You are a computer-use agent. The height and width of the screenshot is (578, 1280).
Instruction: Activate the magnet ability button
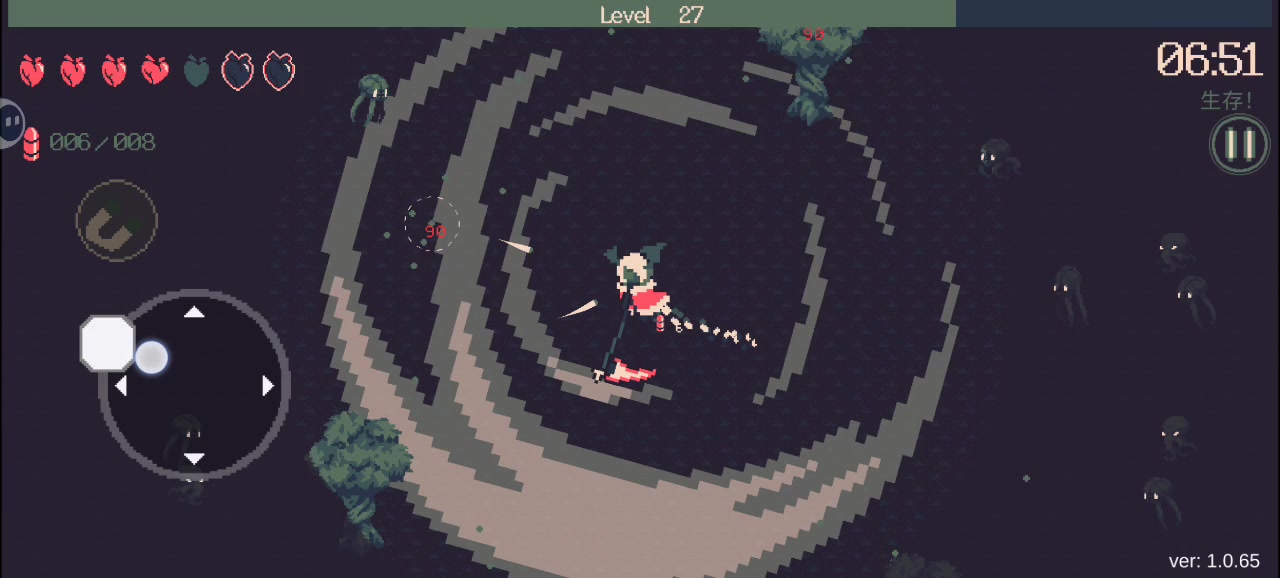pyautogui.click(x=117, y=221)
